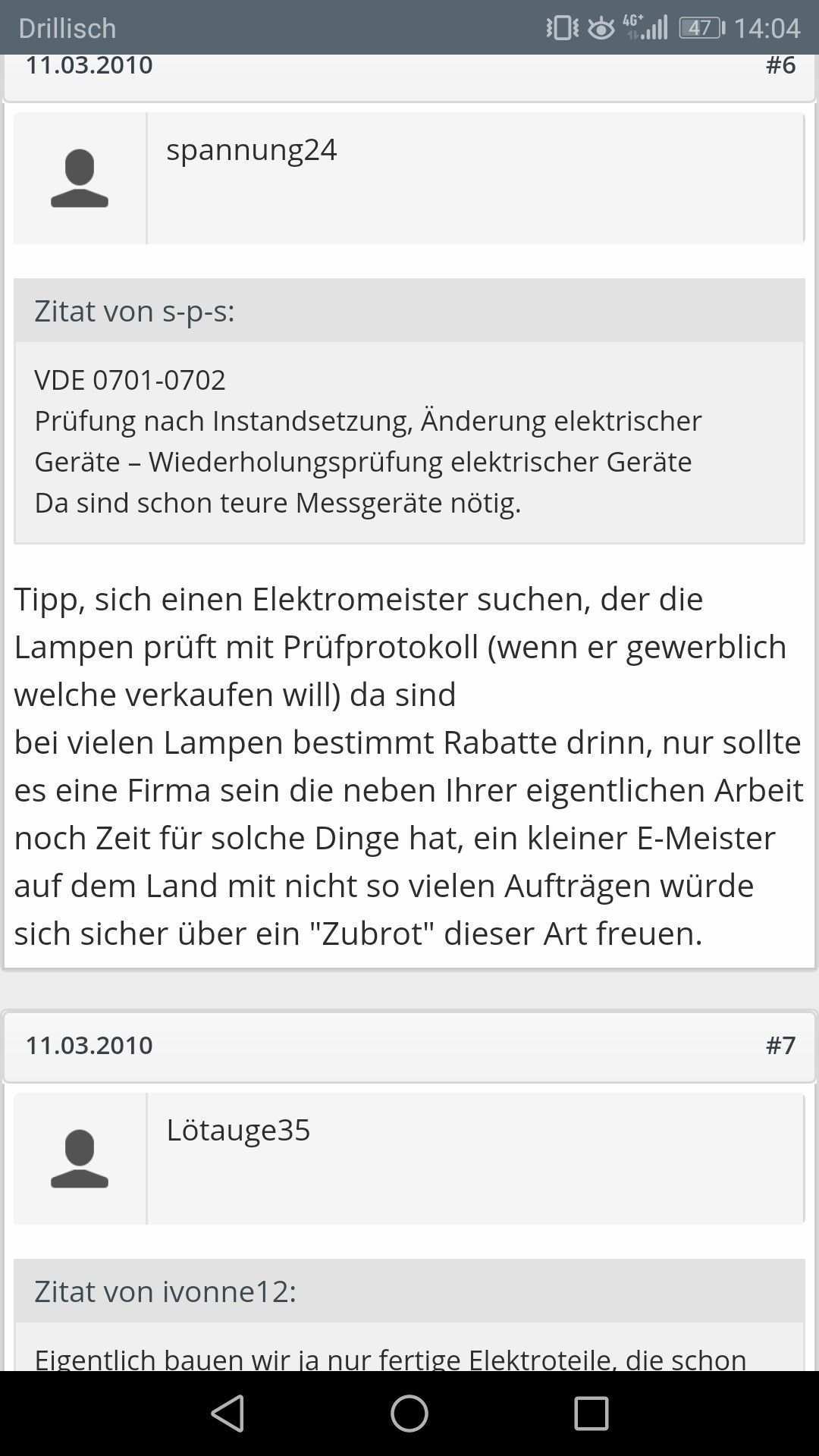Open recent apps from the navigation bar
The height and width of the screenshot is (1456, 819).
(x=591, y=1414)
